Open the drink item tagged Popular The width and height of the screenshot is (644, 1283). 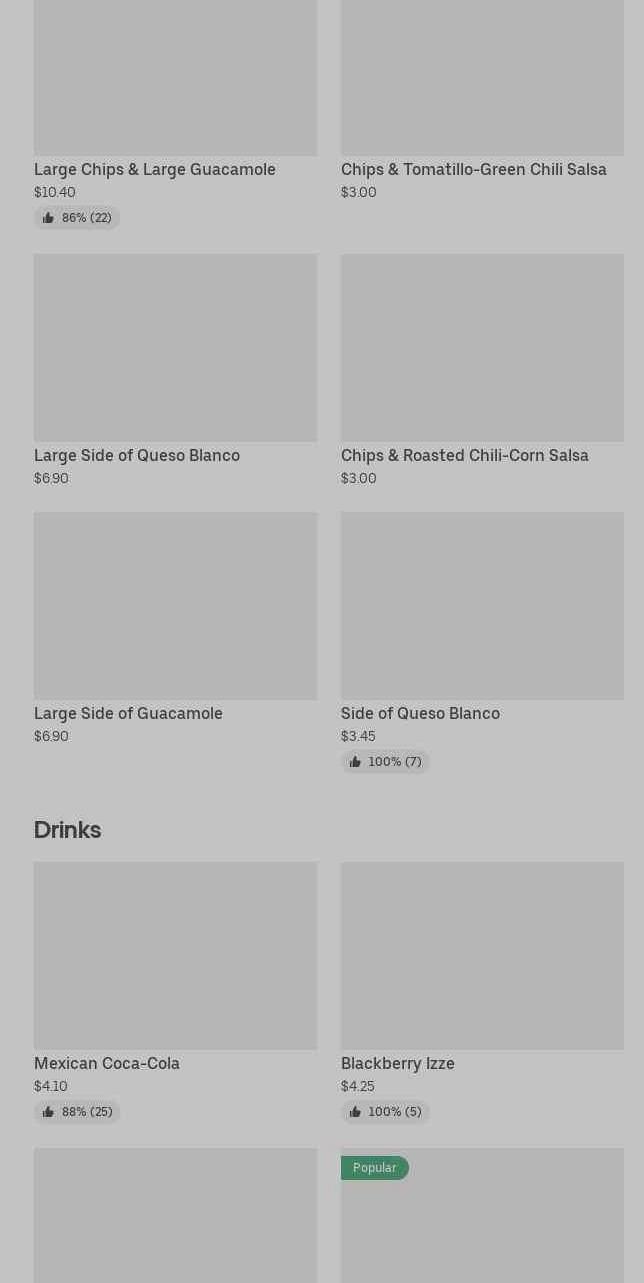[482, 1215]
